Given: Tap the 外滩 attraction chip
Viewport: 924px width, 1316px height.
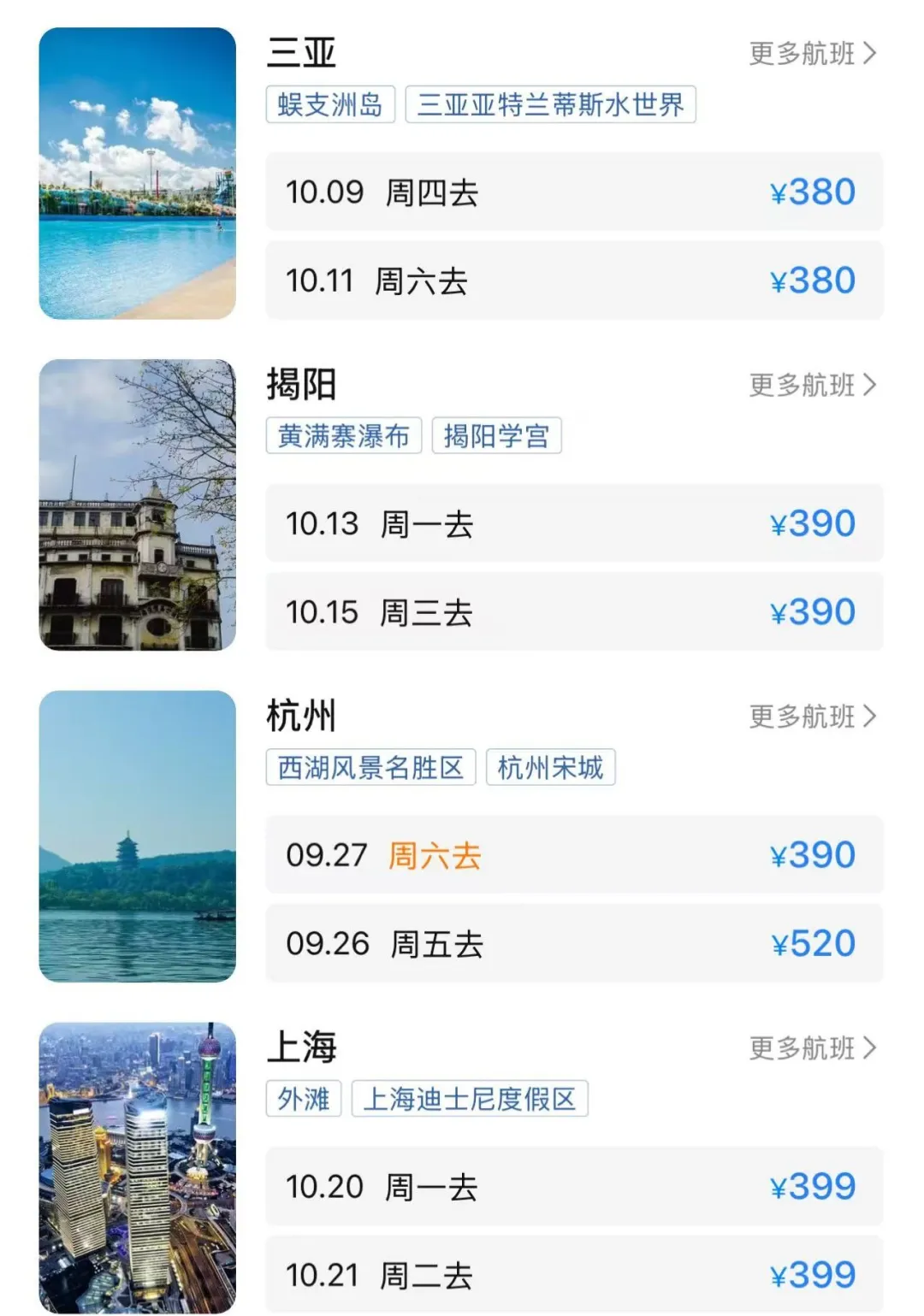Looking at the screenshot, I should point(304,1099).
